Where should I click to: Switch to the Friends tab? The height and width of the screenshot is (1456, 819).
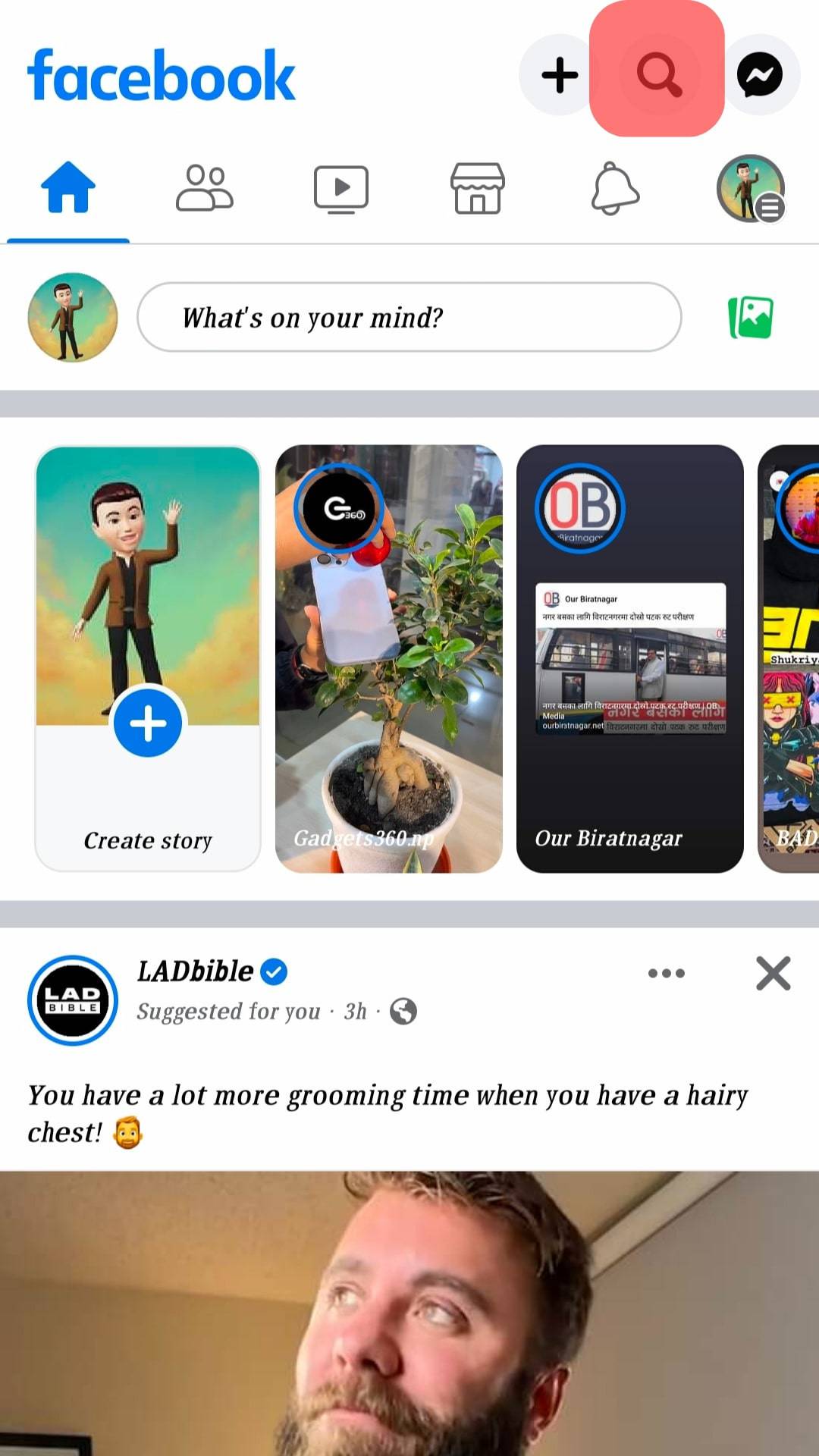[x=205, y=188]
